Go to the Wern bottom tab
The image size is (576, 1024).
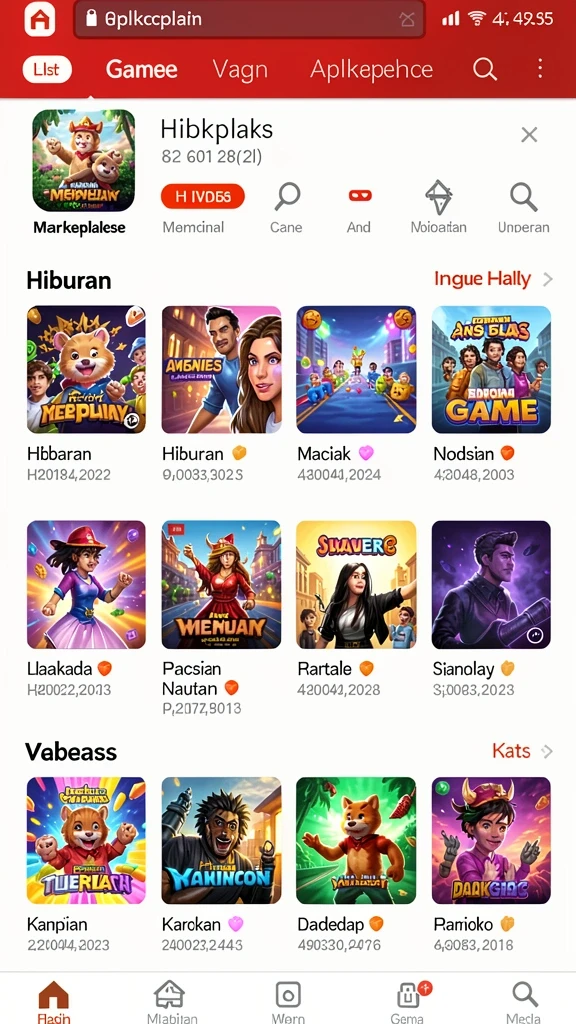pyautogui.click(x=288, y=1001)
